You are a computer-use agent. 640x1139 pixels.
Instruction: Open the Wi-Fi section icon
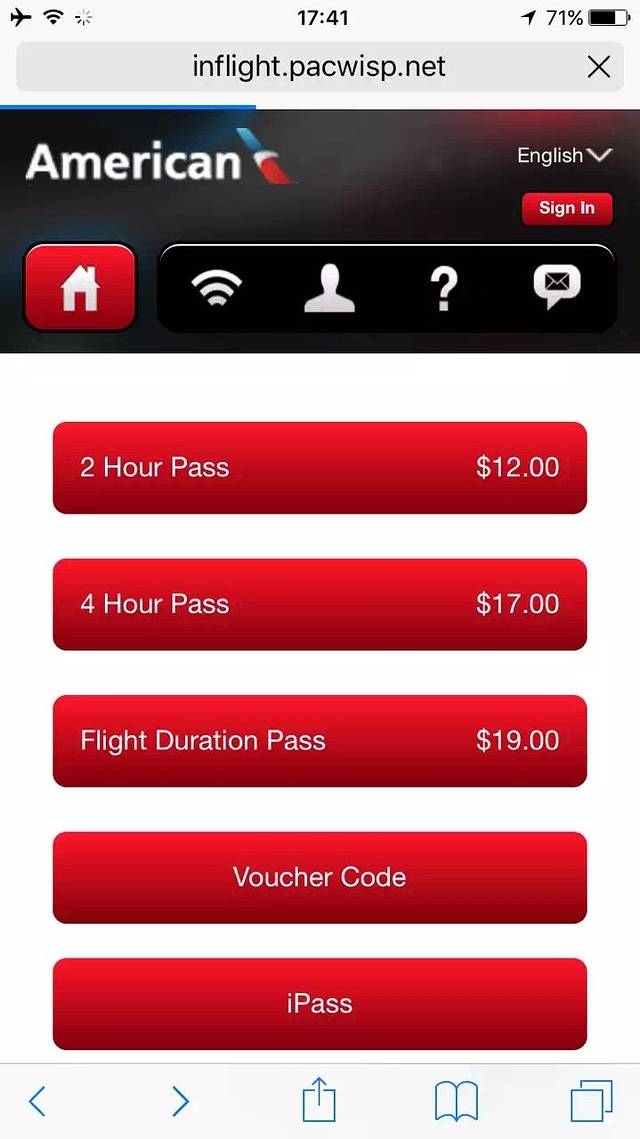click(x=216, y=288)
